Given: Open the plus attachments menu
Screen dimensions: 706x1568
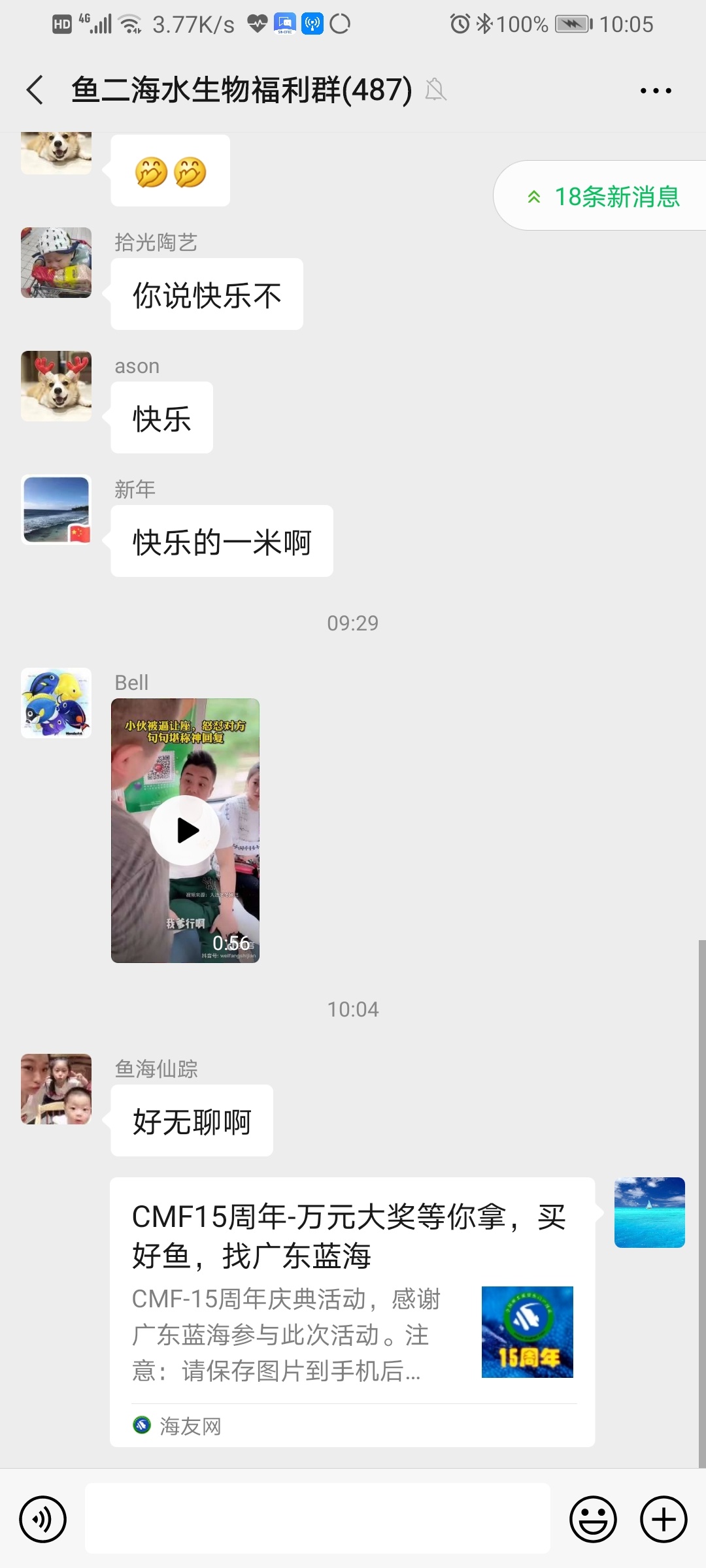Looking at the screenshot, I should pos(663,1519).
